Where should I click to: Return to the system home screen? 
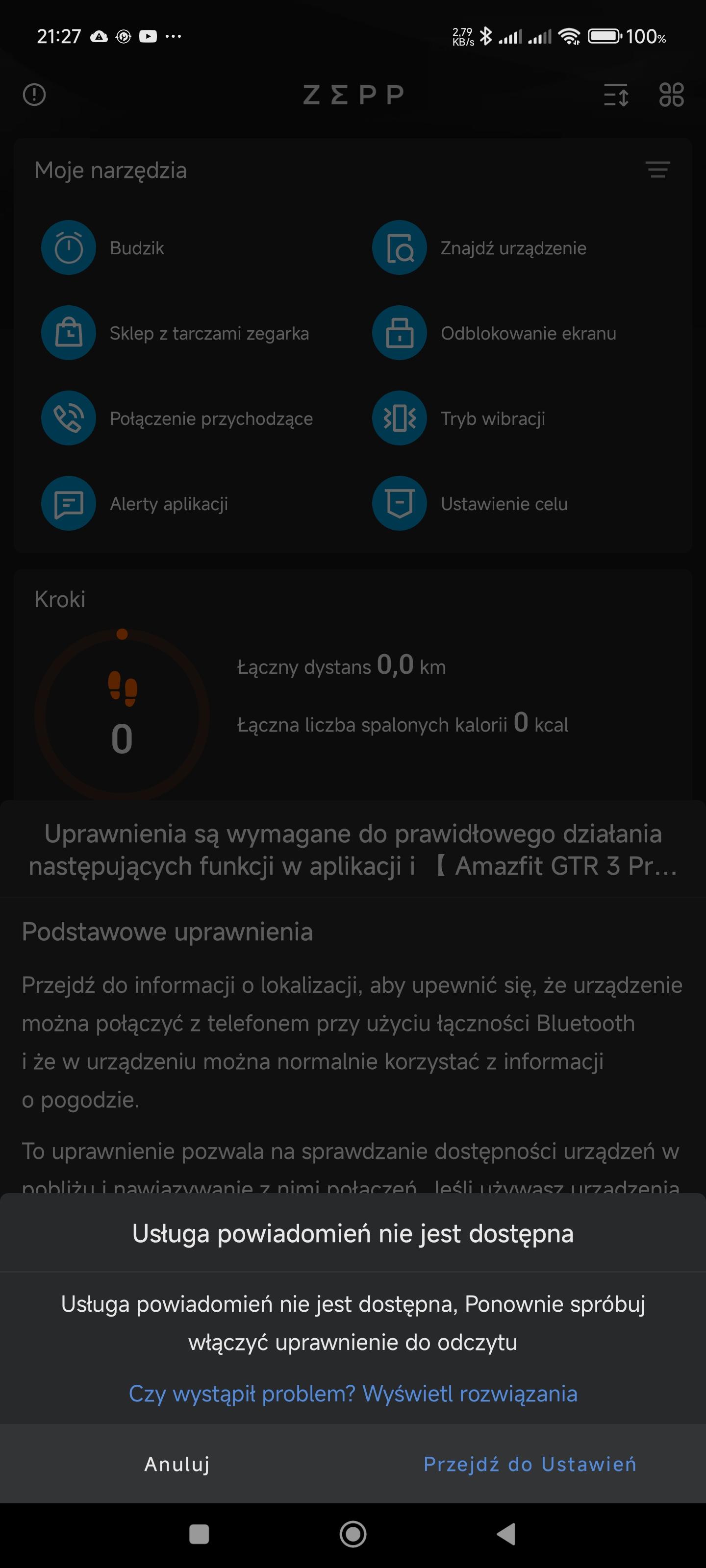pyautogui.click(x=353, y=1534)
